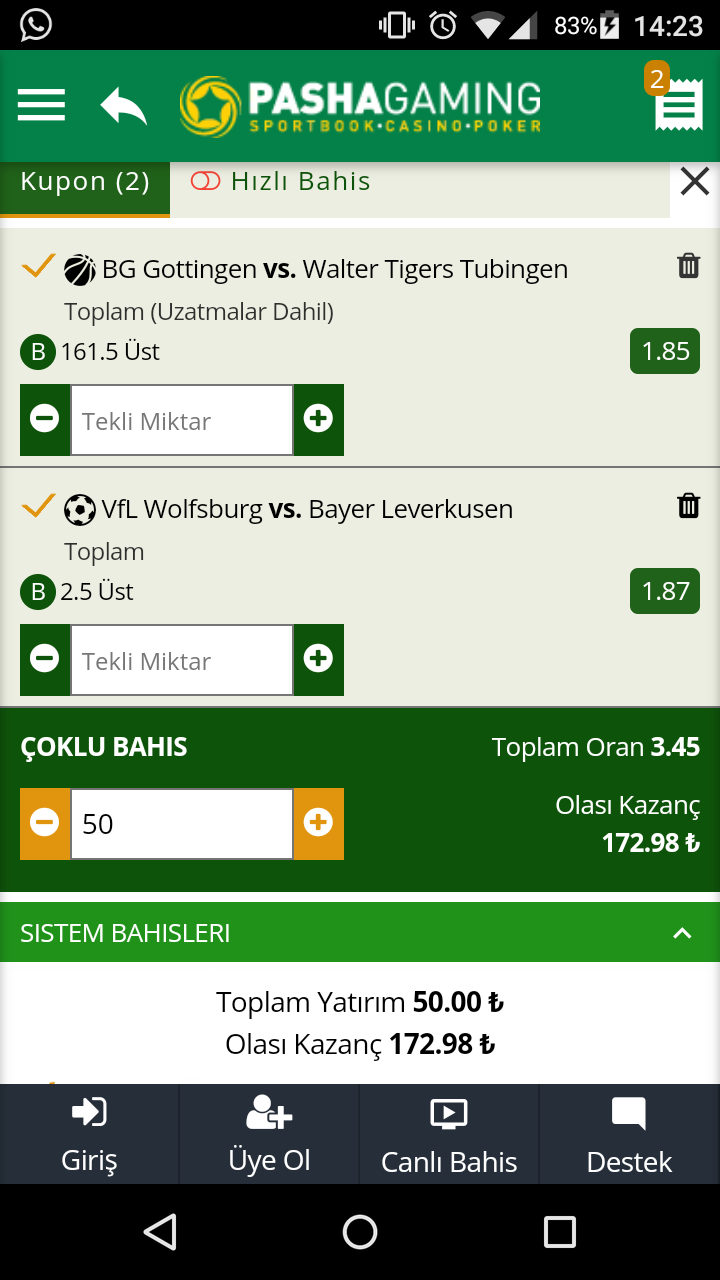Go back with the arrow icon
Screen dimensions: 720x1280
[x=123, y=106]
